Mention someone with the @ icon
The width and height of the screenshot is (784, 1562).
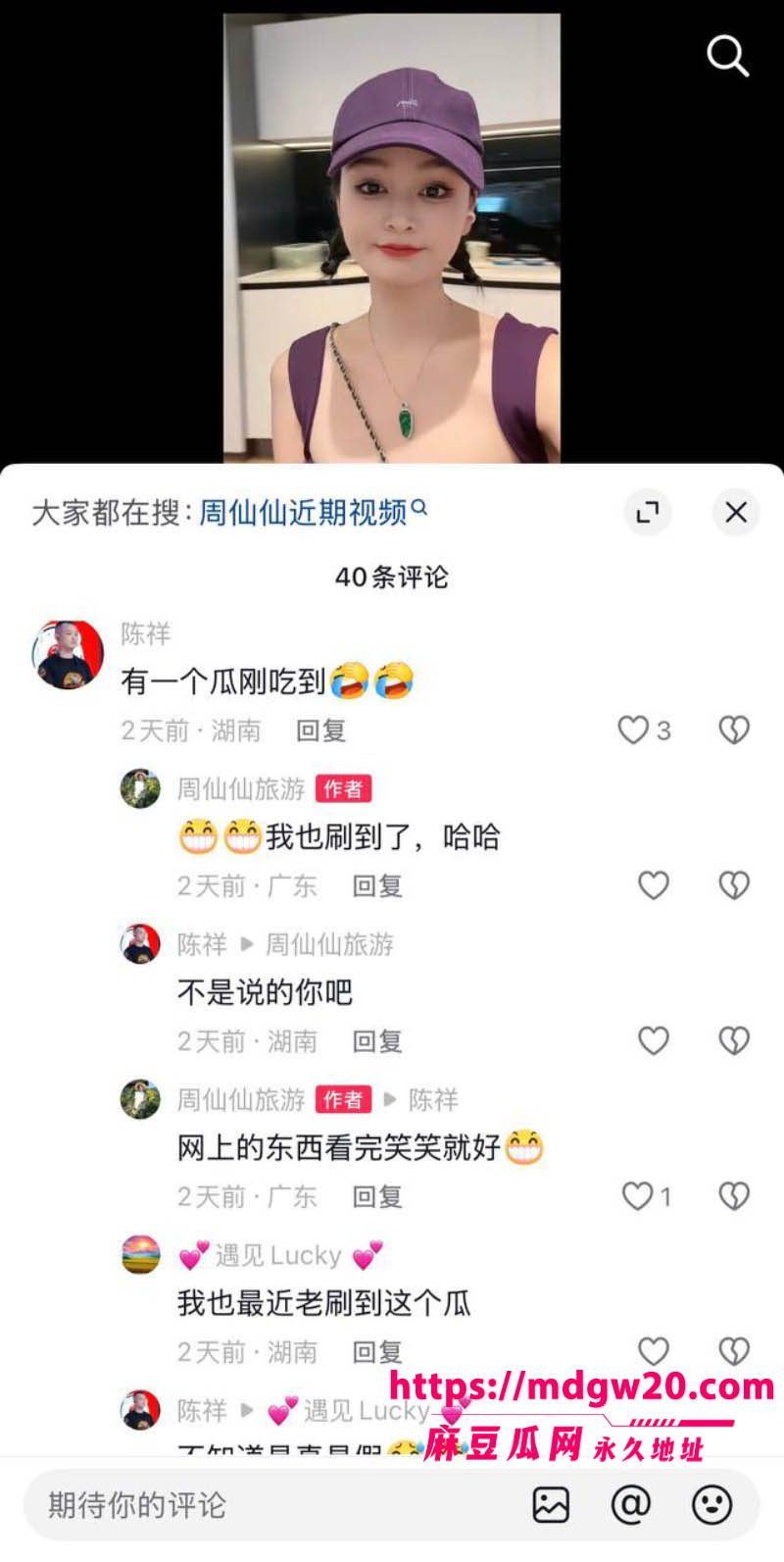point(631,1505)
